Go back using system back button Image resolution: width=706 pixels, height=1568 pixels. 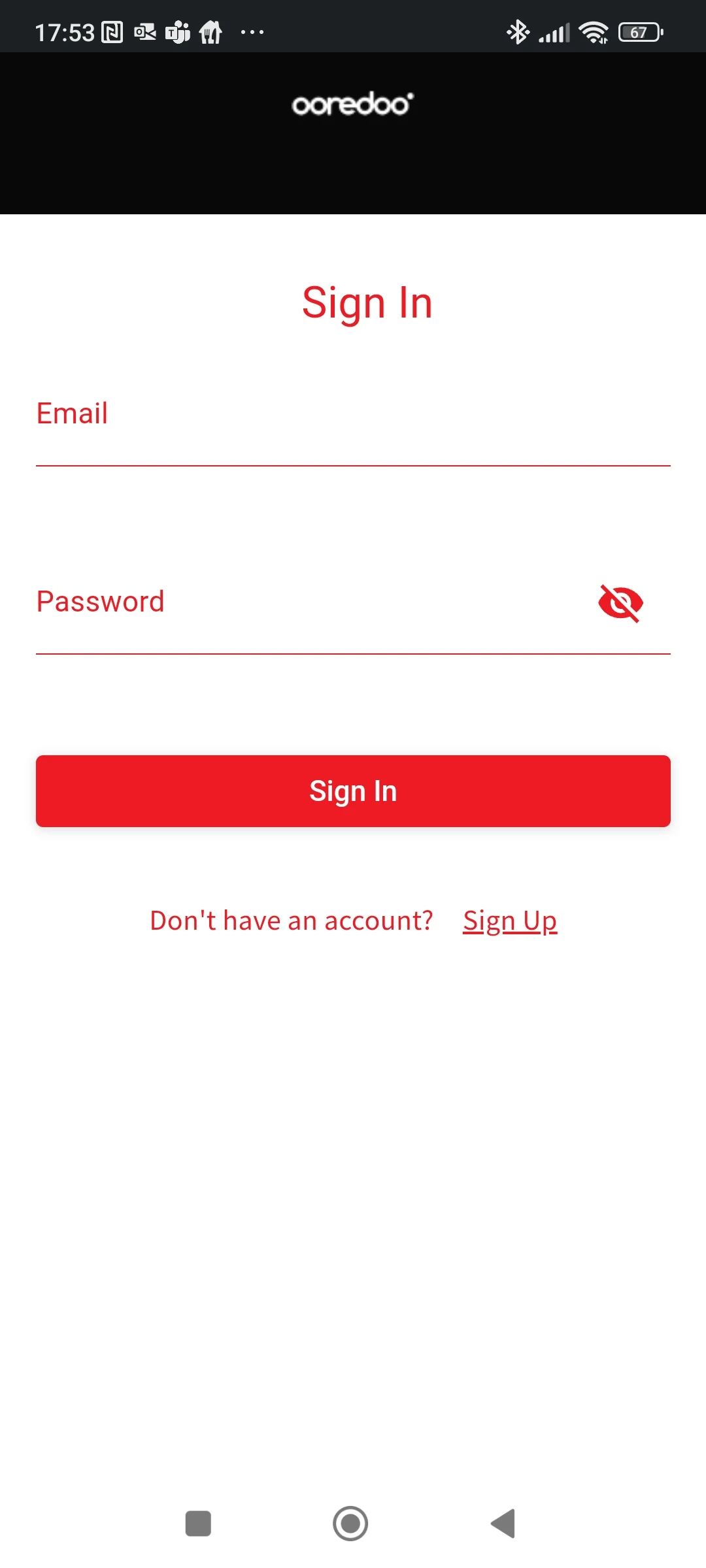tap(503, 1524)
